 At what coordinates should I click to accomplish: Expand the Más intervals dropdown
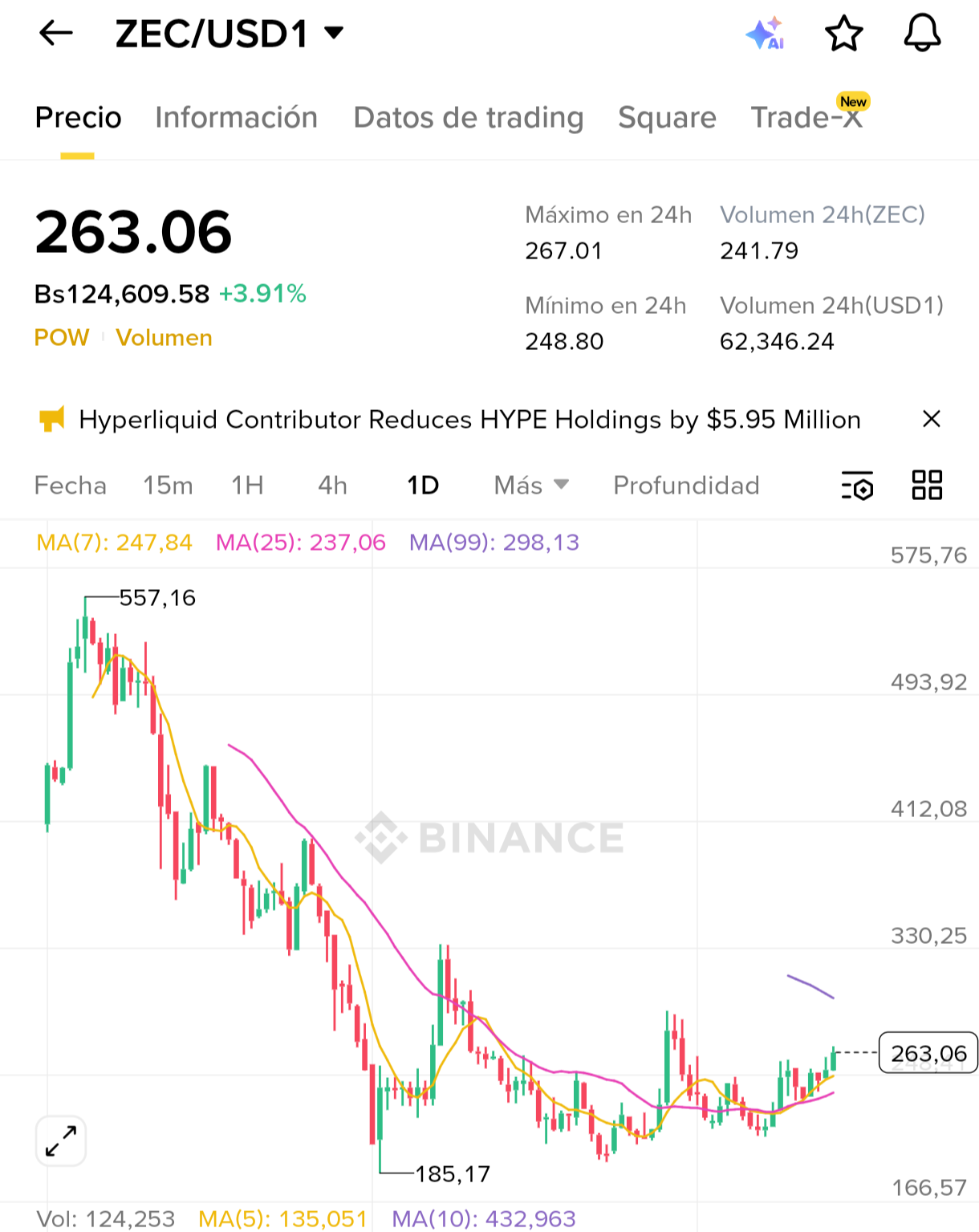pyautogui.click(x=530, y=486)
